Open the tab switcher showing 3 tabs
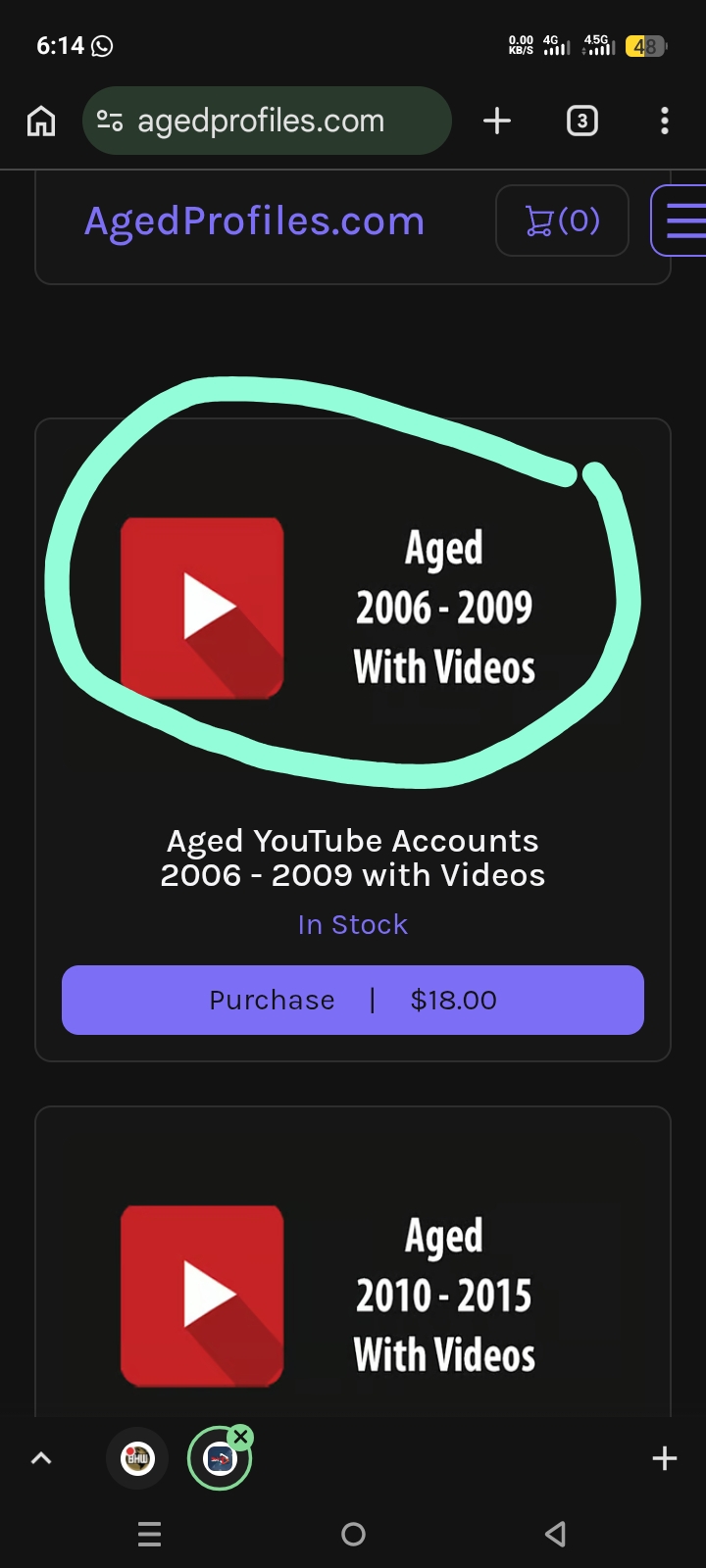This screenshot has height=1568, width=706. pos(582,121)
